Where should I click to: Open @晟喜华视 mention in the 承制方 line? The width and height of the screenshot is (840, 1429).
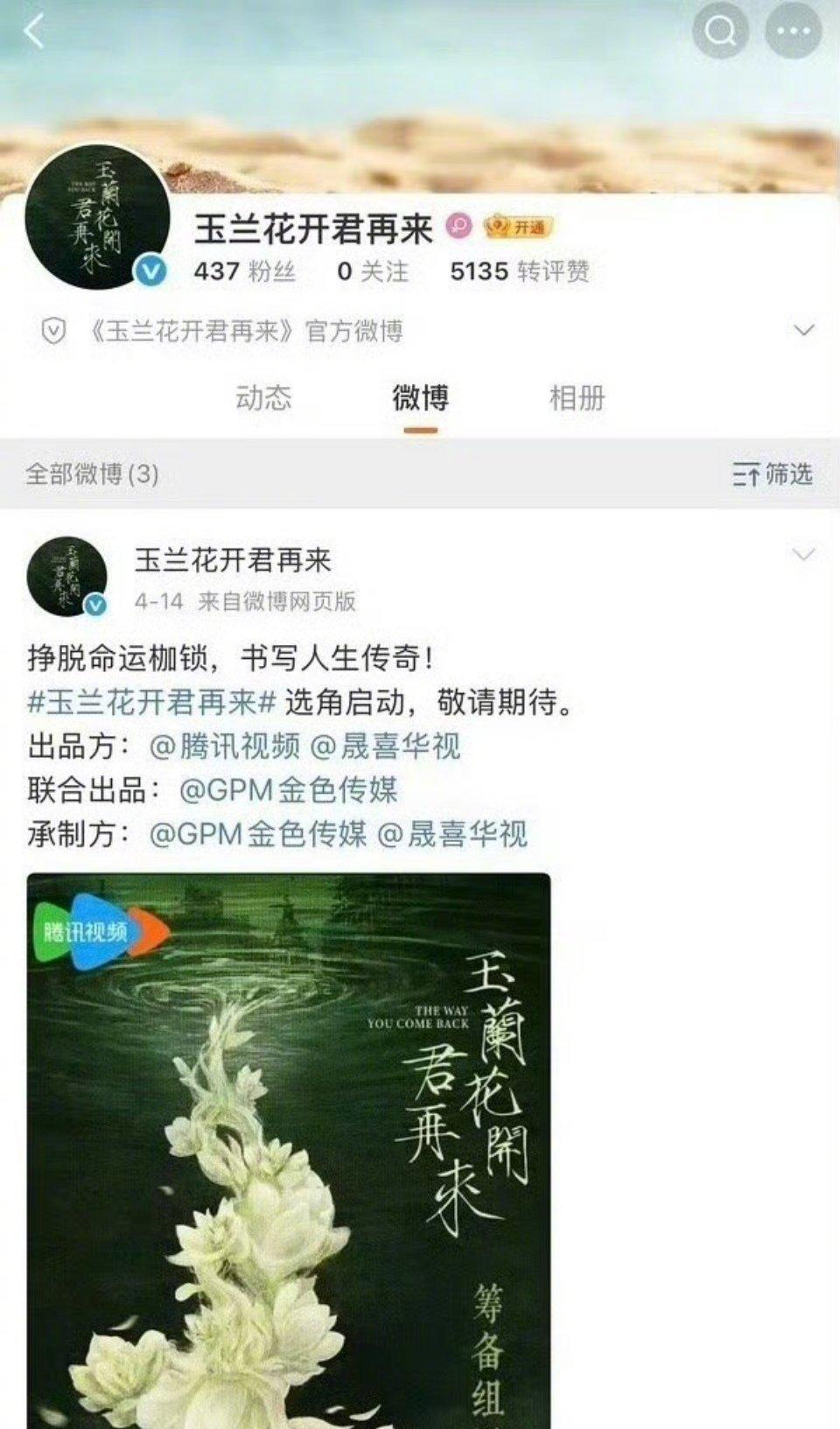tap(452, 834)
